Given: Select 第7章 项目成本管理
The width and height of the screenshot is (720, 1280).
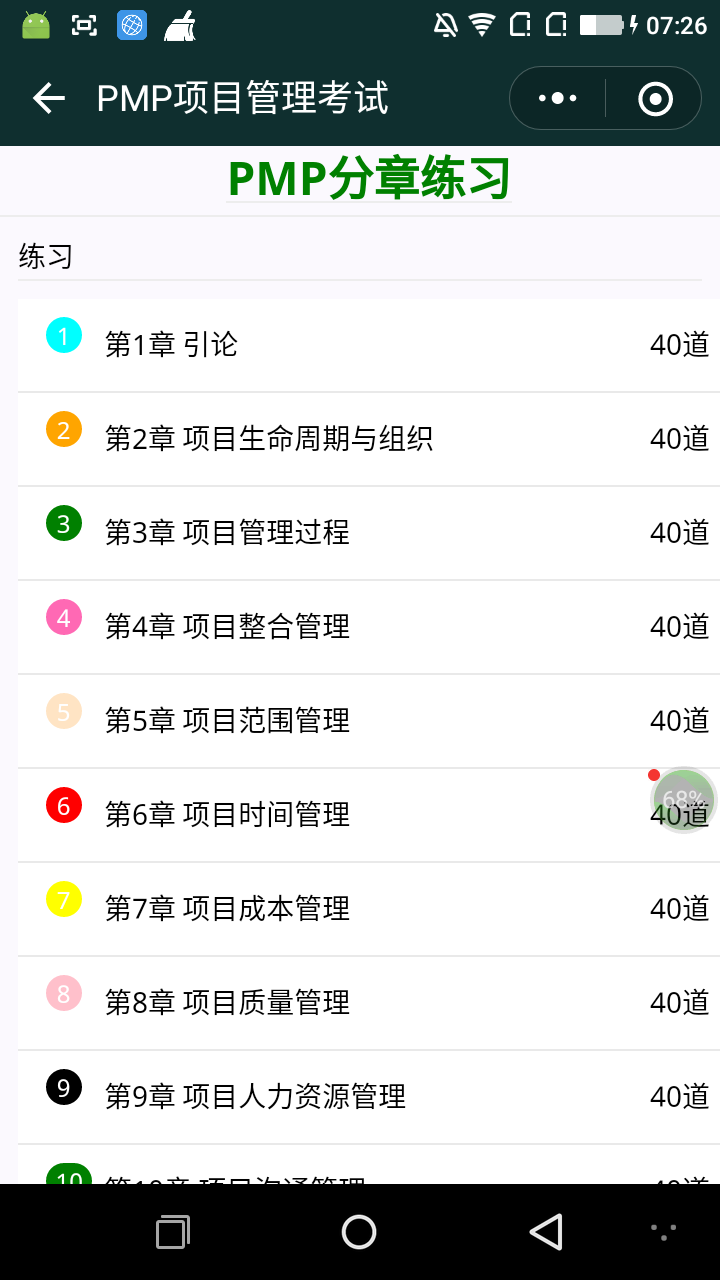Looking at the screenshot, I should (368, 909).
